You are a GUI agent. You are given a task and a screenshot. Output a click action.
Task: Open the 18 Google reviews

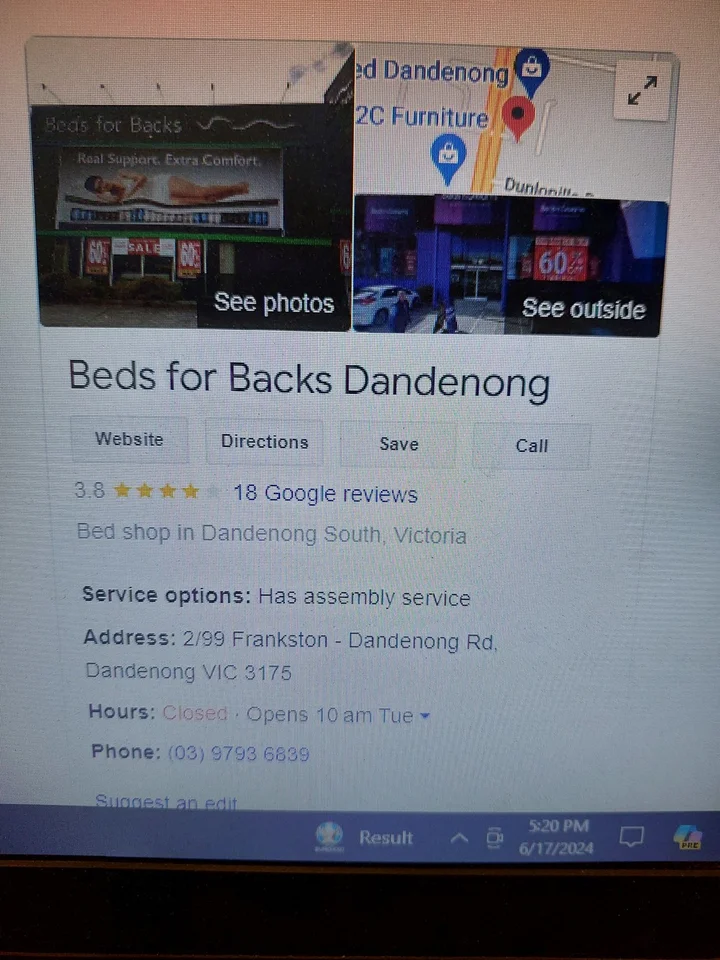325,494
